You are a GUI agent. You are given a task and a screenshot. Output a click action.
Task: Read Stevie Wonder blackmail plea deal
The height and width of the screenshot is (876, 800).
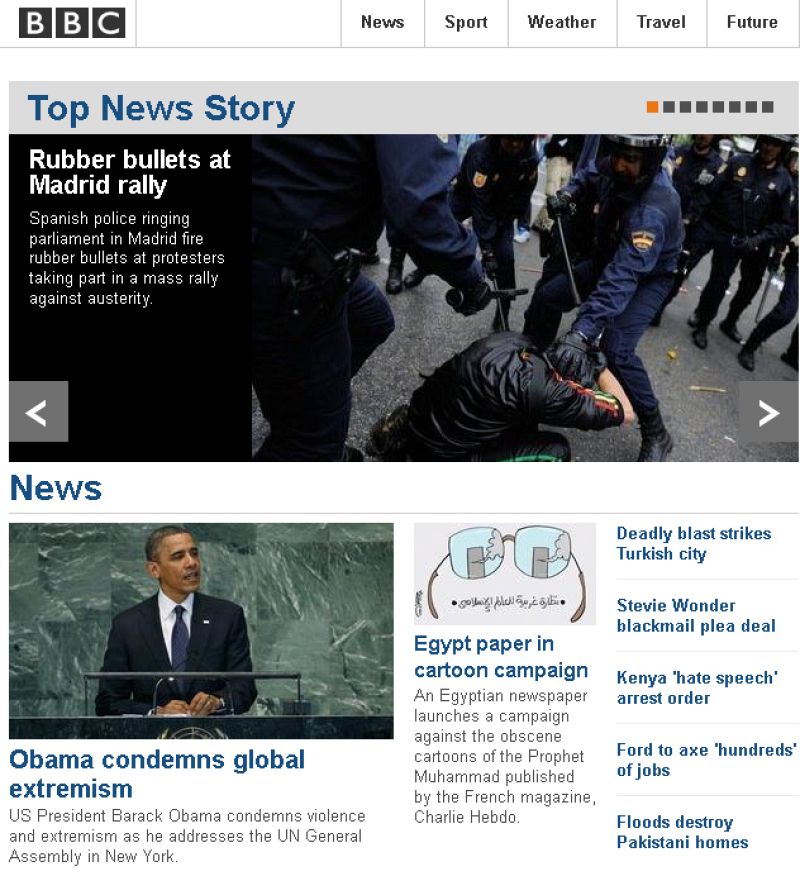695,615
